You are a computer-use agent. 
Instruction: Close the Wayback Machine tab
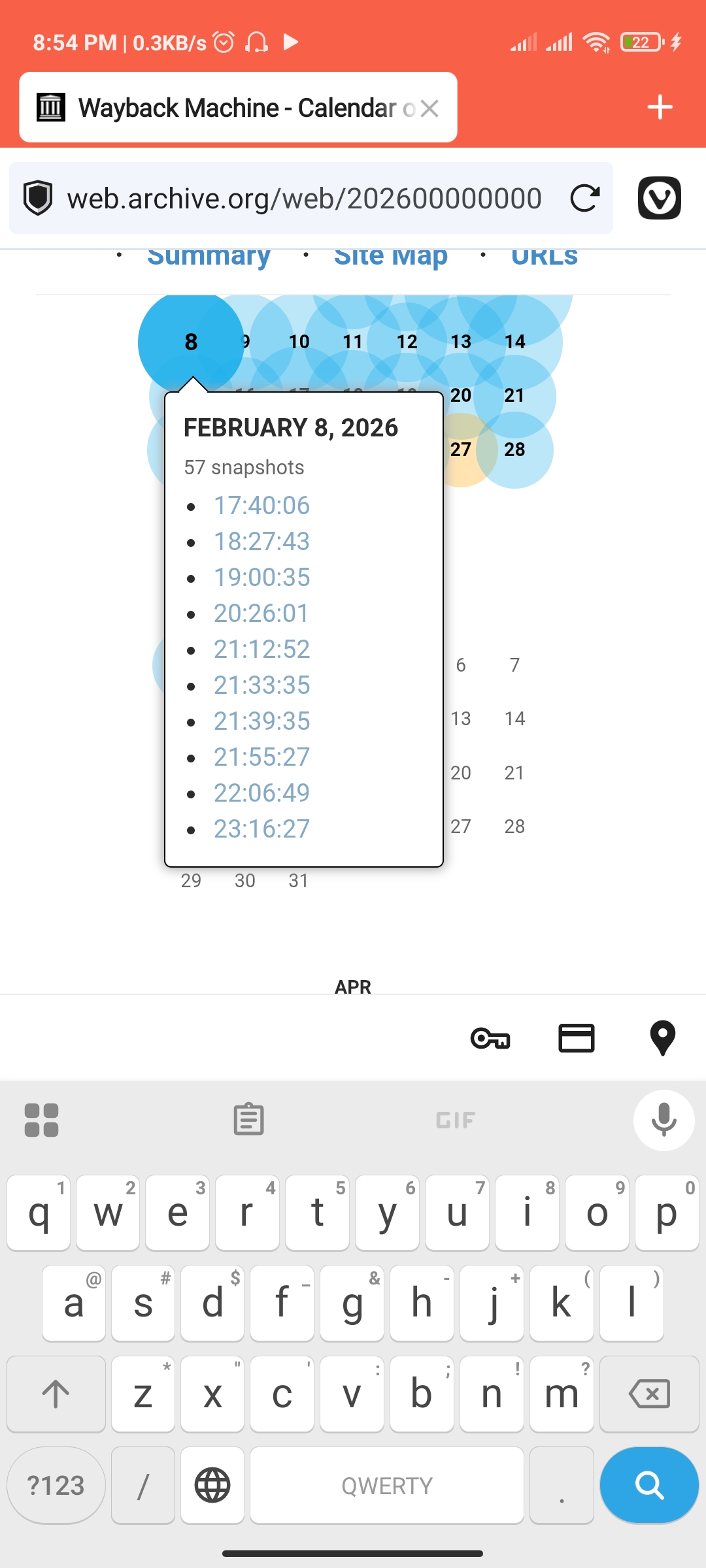429,108
